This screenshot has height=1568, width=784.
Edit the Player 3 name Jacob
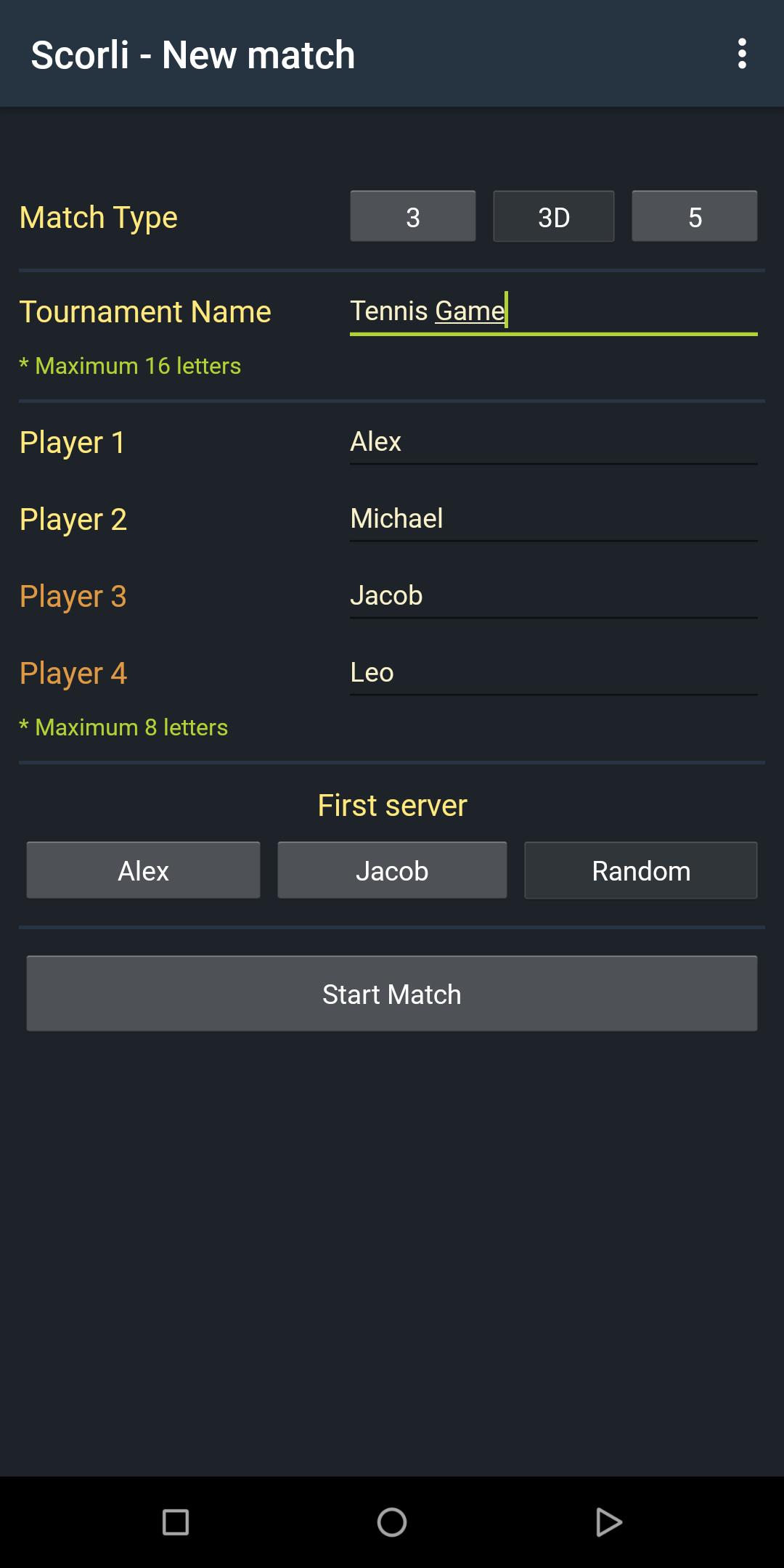pos(554,595)
